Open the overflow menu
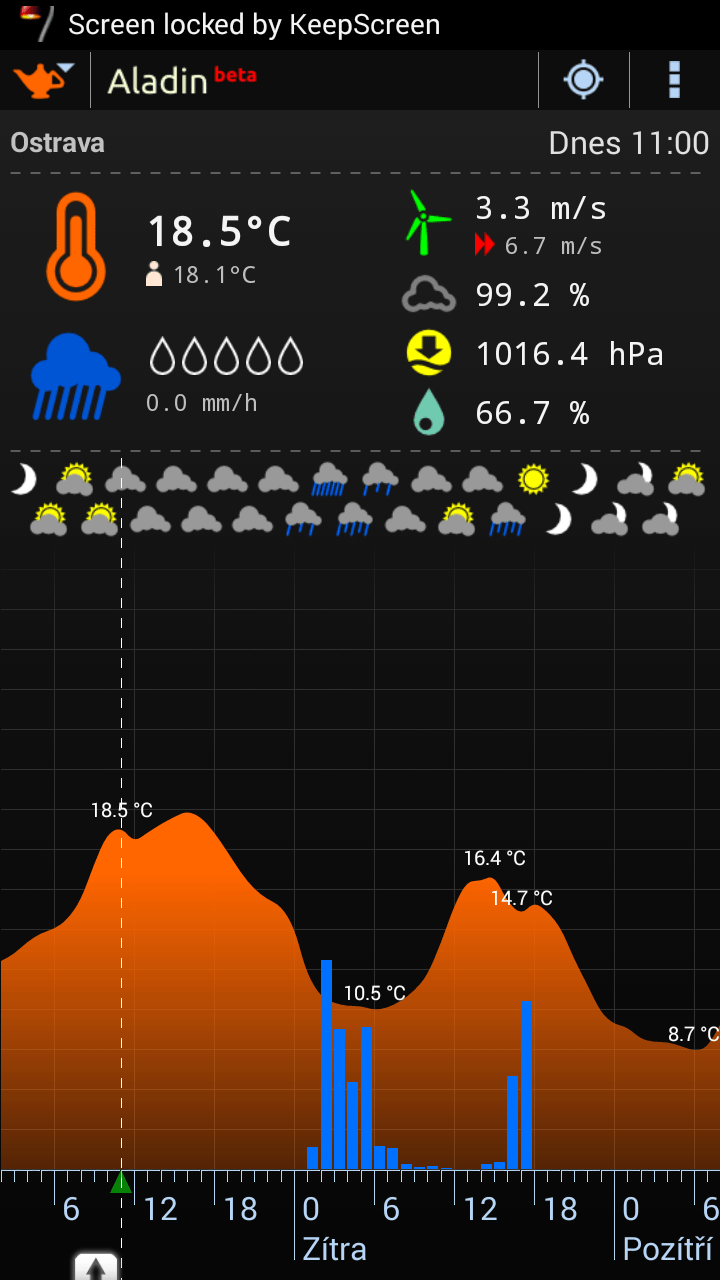The image size is (720, 1280). pos(674,80)
